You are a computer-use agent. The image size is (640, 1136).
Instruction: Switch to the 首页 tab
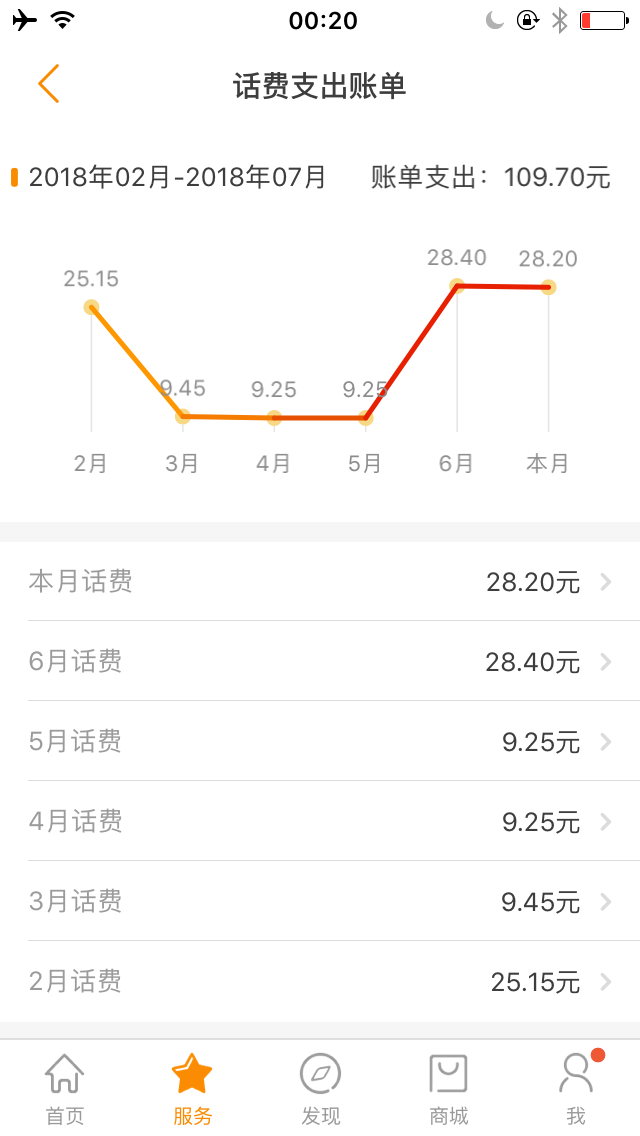(x=65, y=1089)
